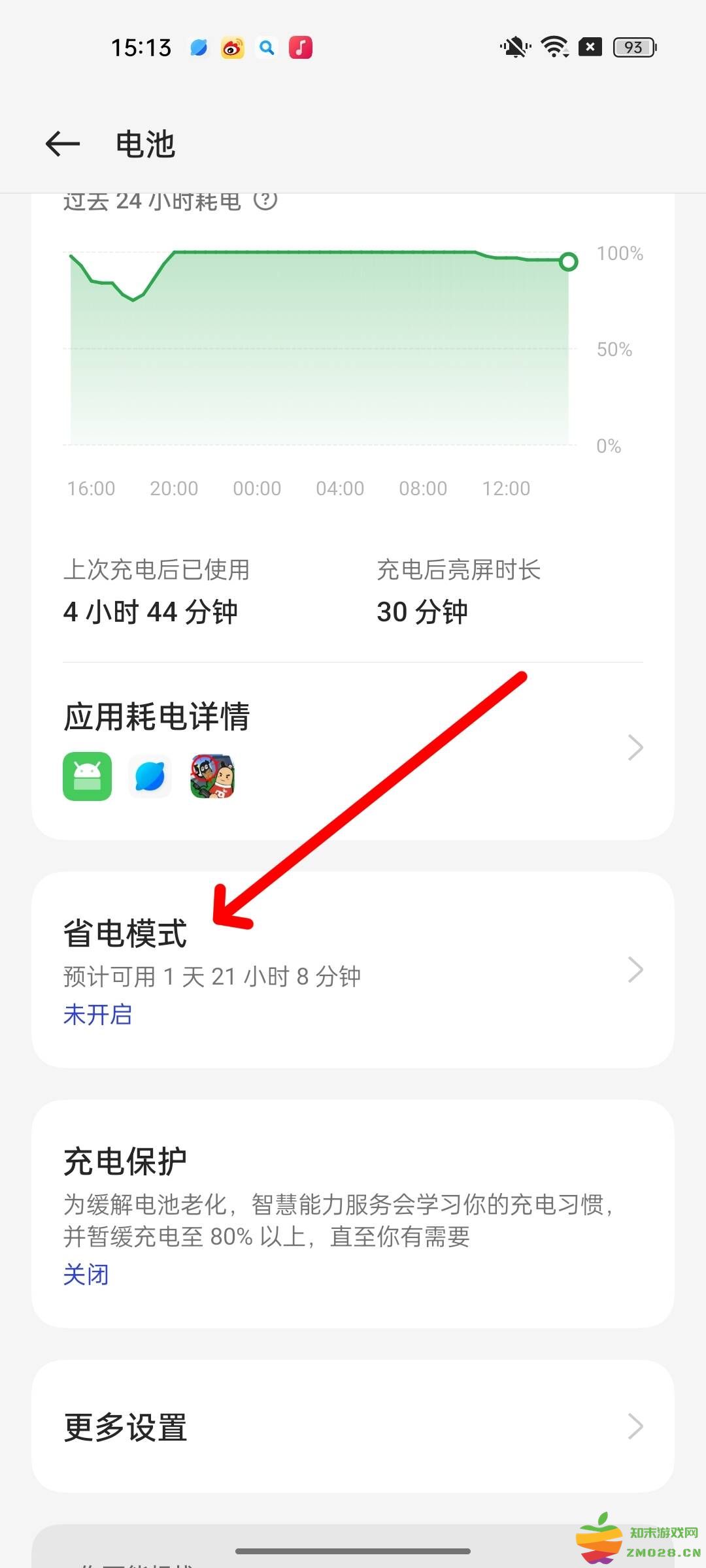Enable 省电模式 via the 未开启 toggle

[97, 1014]
